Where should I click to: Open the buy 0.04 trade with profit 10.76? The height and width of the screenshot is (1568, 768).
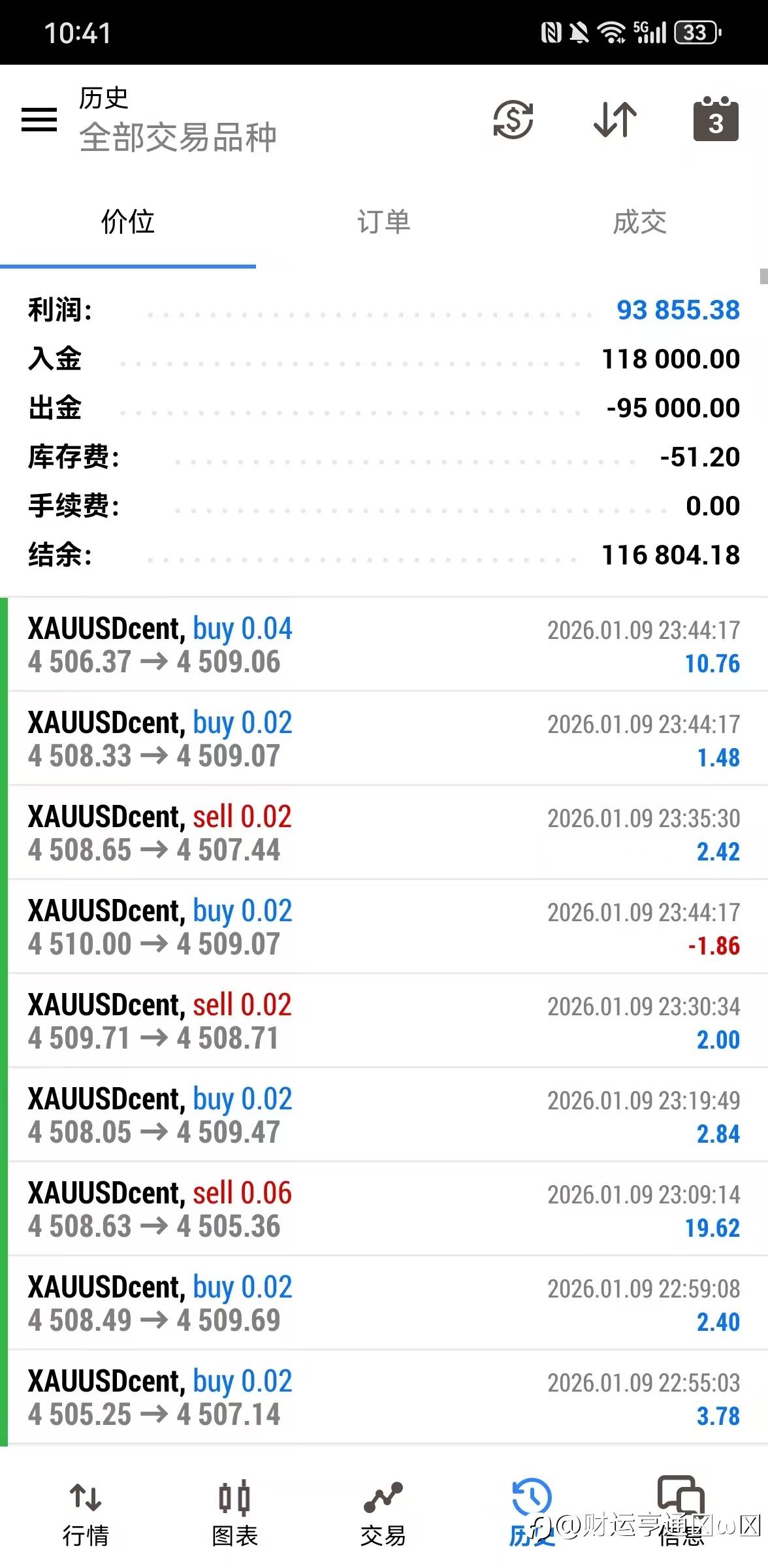pyautogui.click(x=384, y=644)
